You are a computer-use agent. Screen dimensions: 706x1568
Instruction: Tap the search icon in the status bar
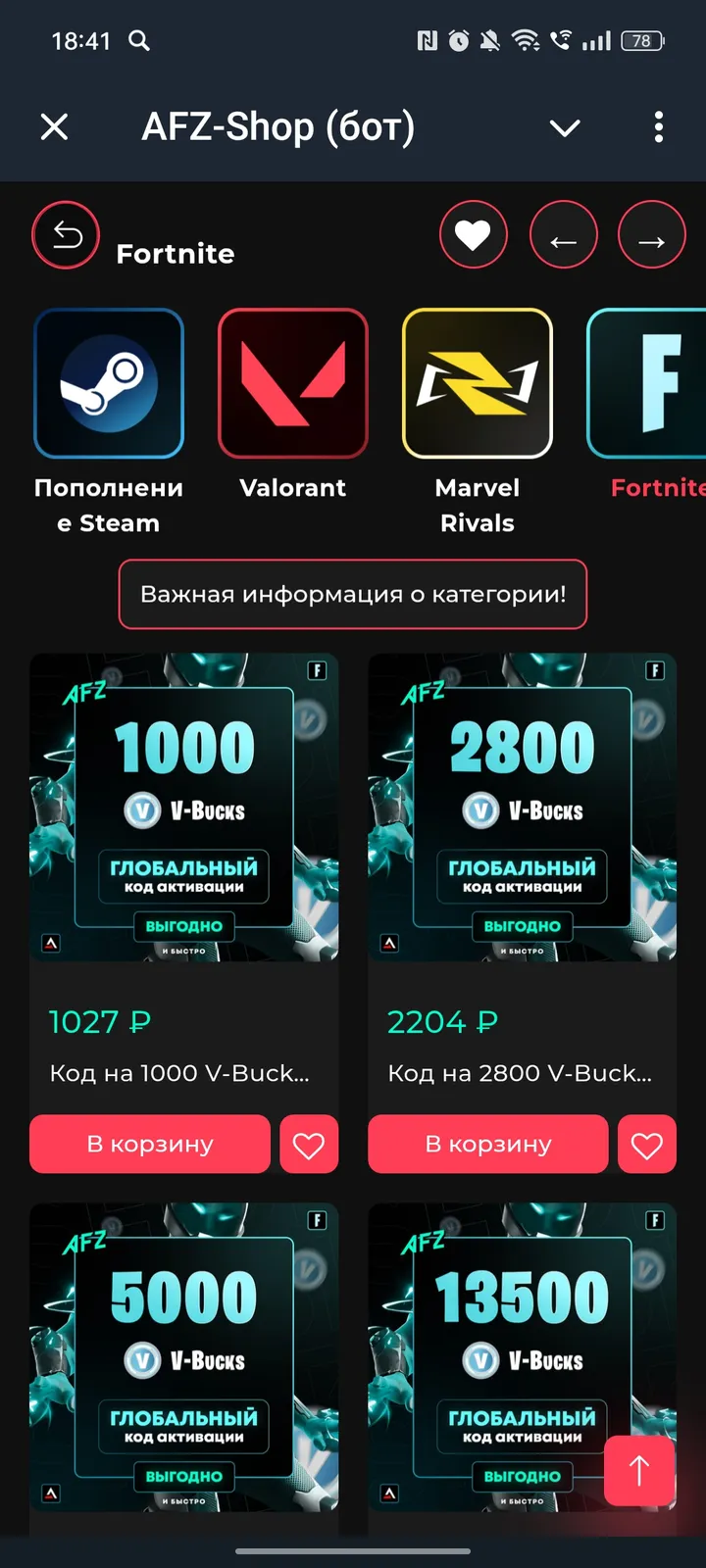(x=138, y=41)
